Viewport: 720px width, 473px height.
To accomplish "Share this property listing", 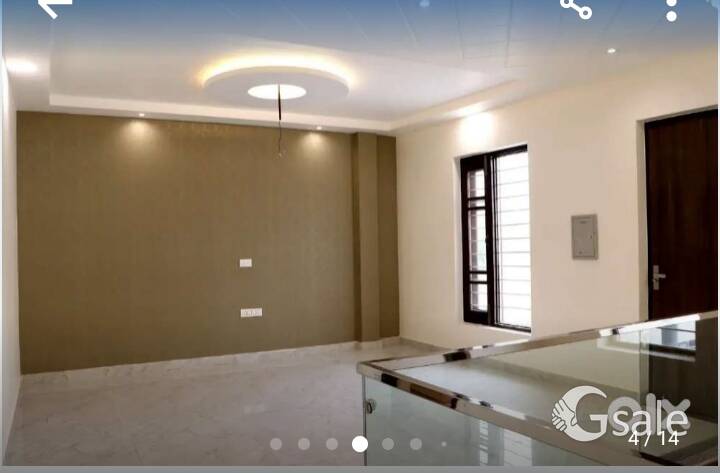I will click(575, 8).
